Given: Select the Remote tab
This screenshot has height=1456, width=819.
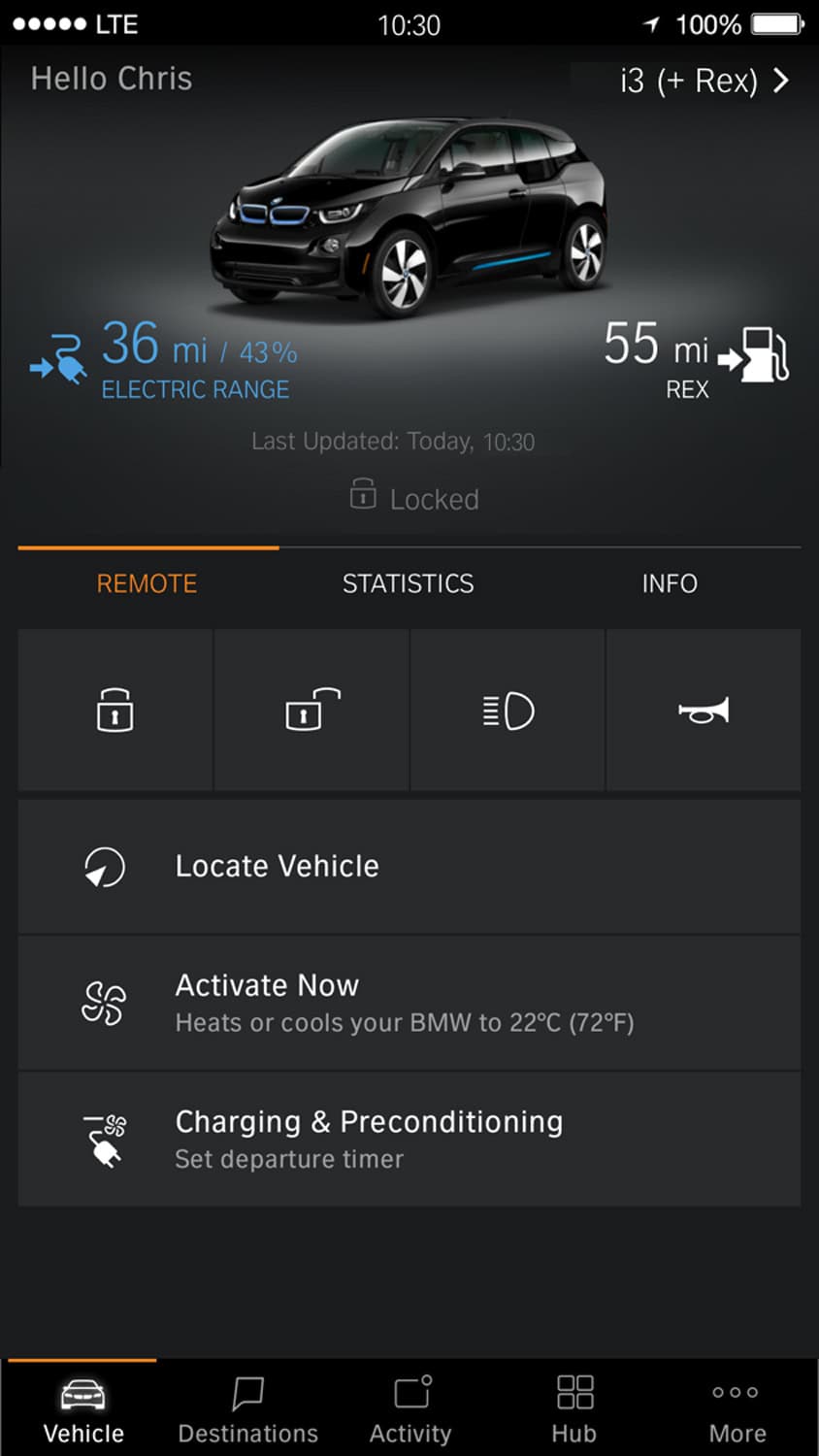Looking at the screenshot, I should tap(147, 583).
